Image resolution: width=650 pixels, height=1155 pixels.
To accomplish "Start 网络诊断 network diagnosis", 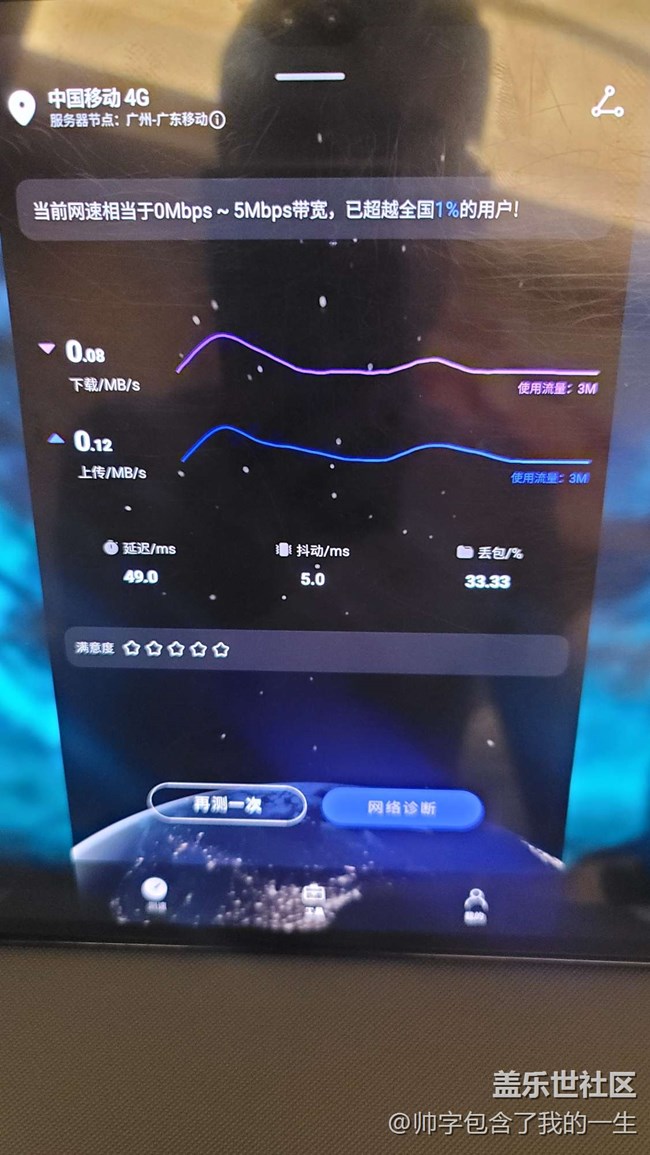I will (402, 808).
